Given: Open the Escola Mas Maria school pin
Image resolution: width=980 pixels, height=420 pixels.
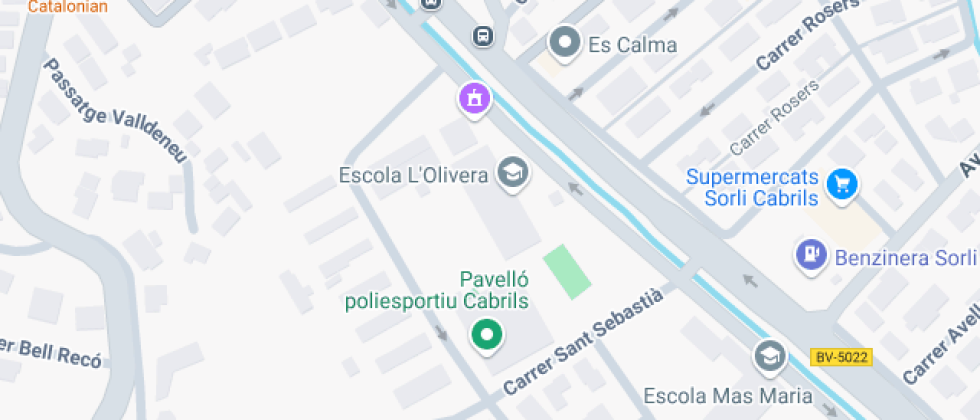Looking at the screenshot, I should [x=769, y=355].
